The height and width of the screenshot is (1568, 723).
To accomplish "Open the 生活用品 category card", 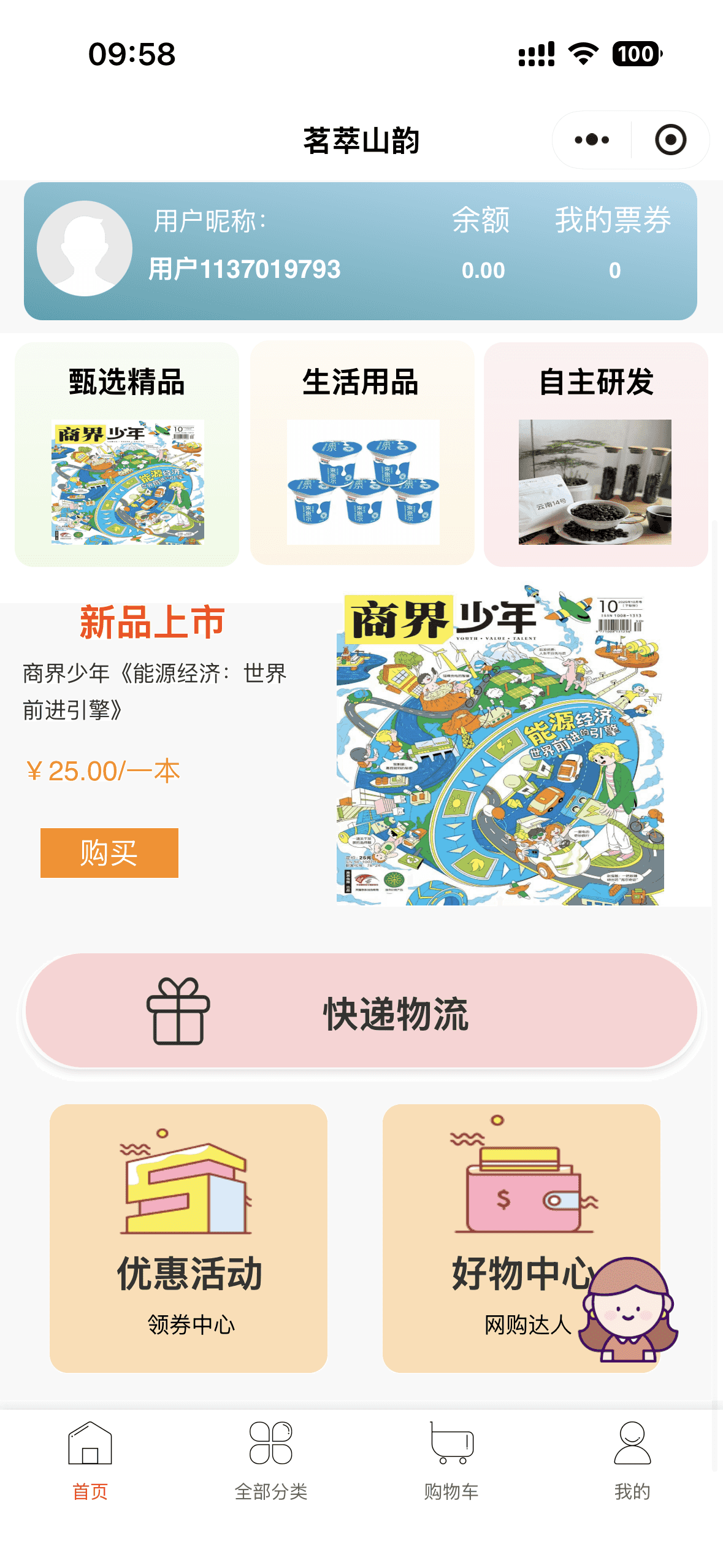I will [362, 455].
